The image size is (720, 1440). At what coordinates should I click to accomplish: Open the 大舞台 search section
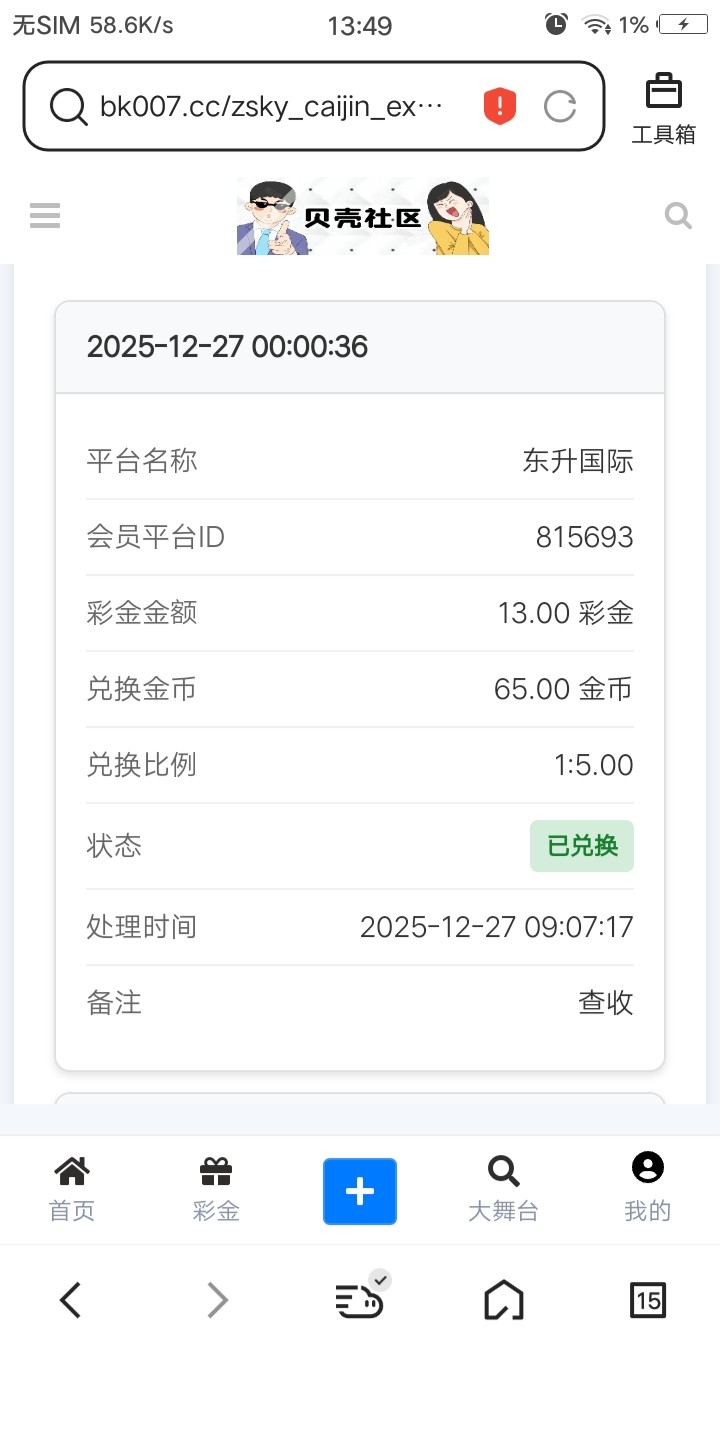[x=501, y=1188]
